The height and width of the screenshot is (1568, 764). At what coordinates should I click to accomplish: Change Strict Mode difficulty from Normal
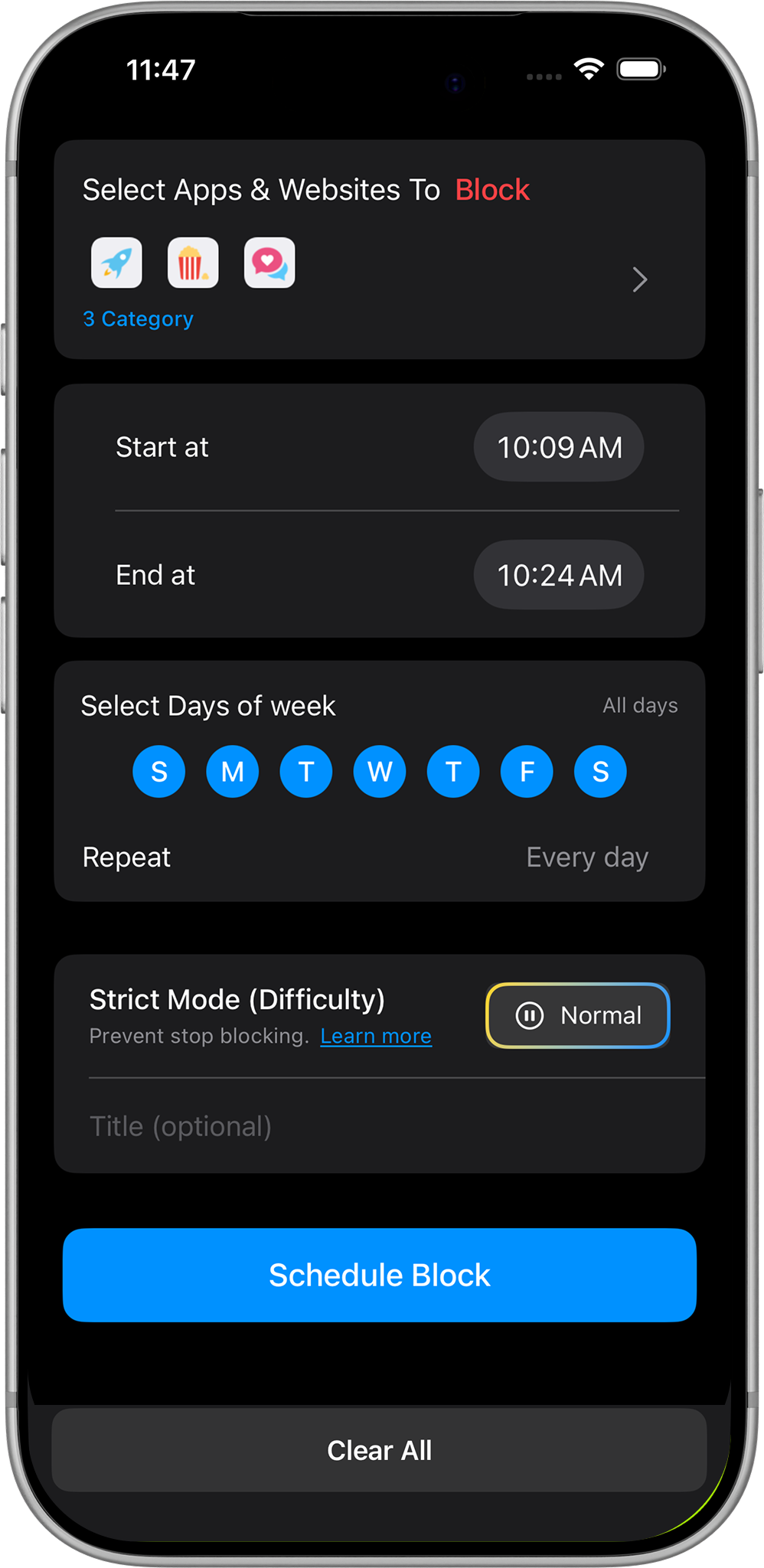tap(578, 1015)
